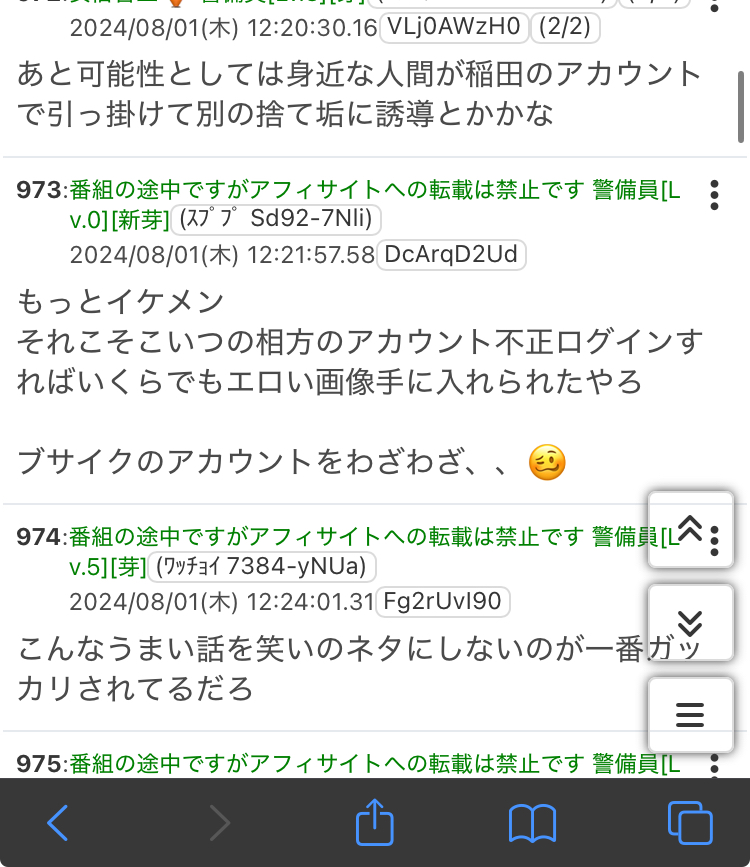Open the share sheet in Safari
The width and height of the screenshot is (750, 867).
point(374,823)
